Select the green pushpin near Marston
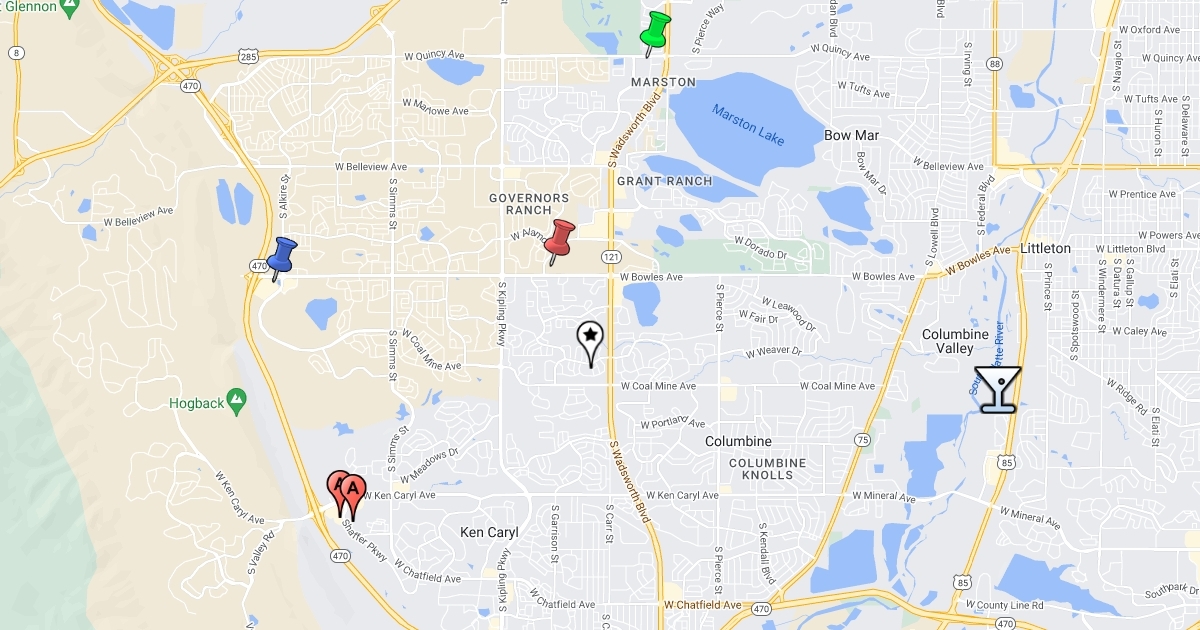Viewport: 1200px width, 630px height. click(656, 30)
